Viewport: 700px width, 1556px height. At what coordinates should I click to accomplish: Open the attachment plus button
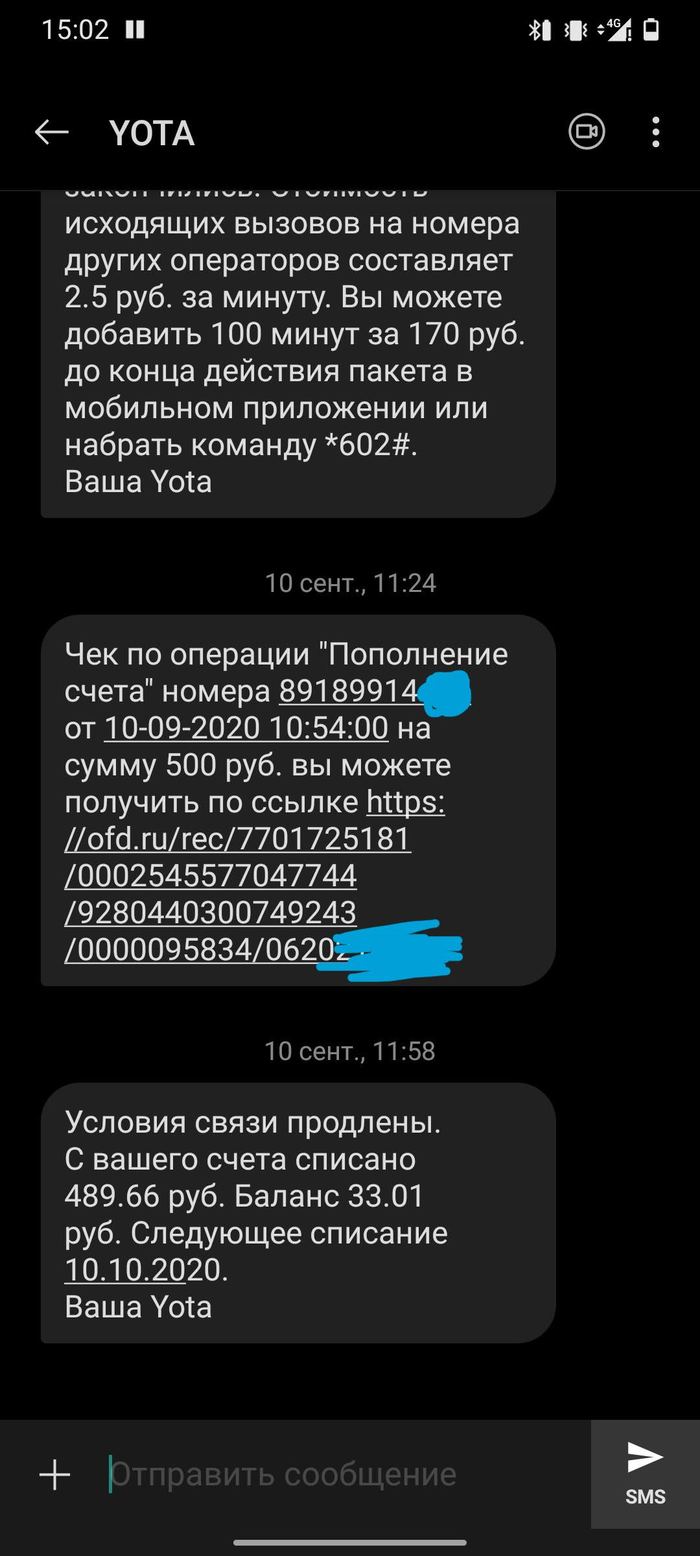point(55,1474)
